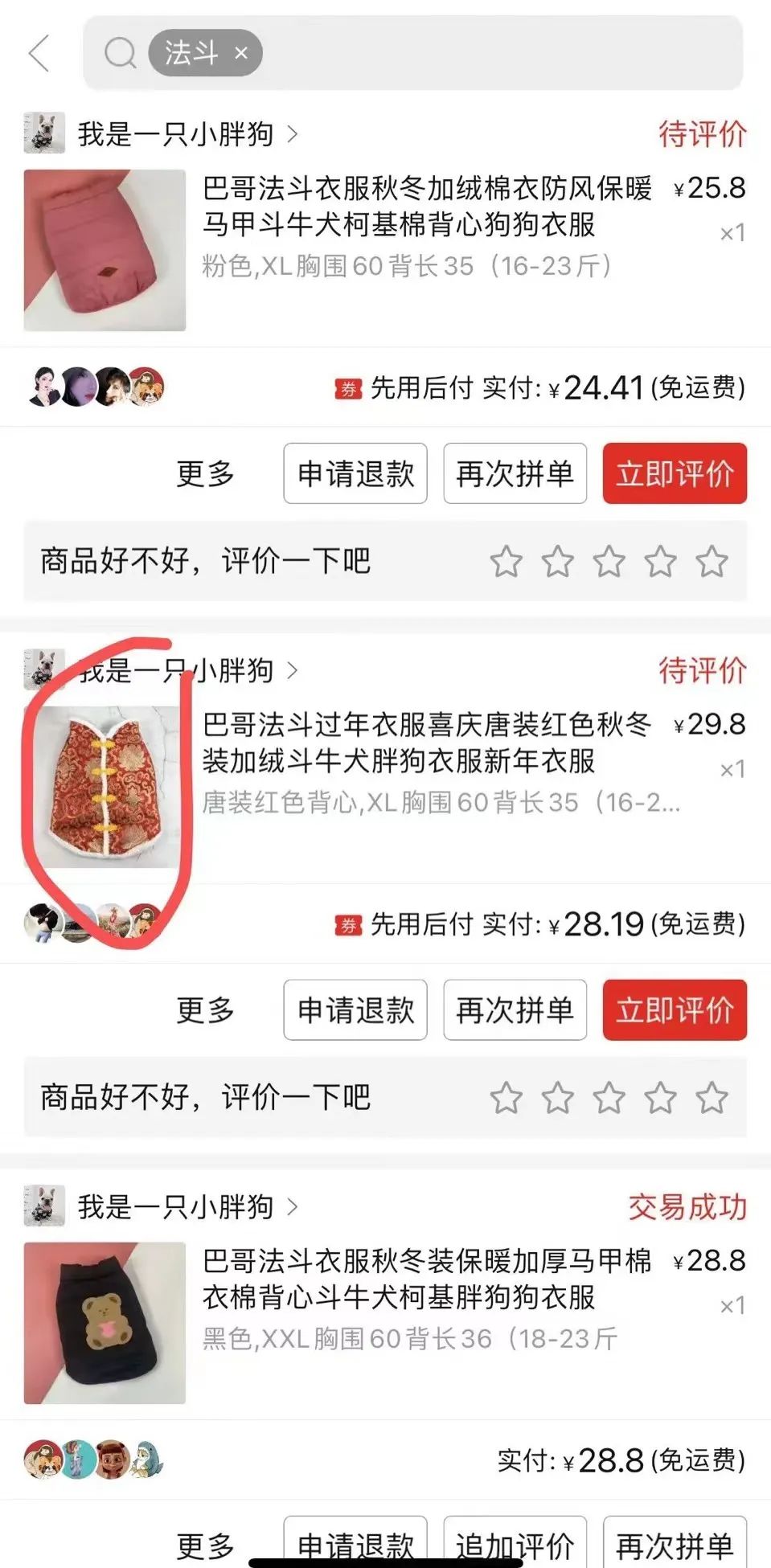Open the pink cotton vest order thumbnail
The height and width of the screenshot is (1568, 771).
point(105,250)
